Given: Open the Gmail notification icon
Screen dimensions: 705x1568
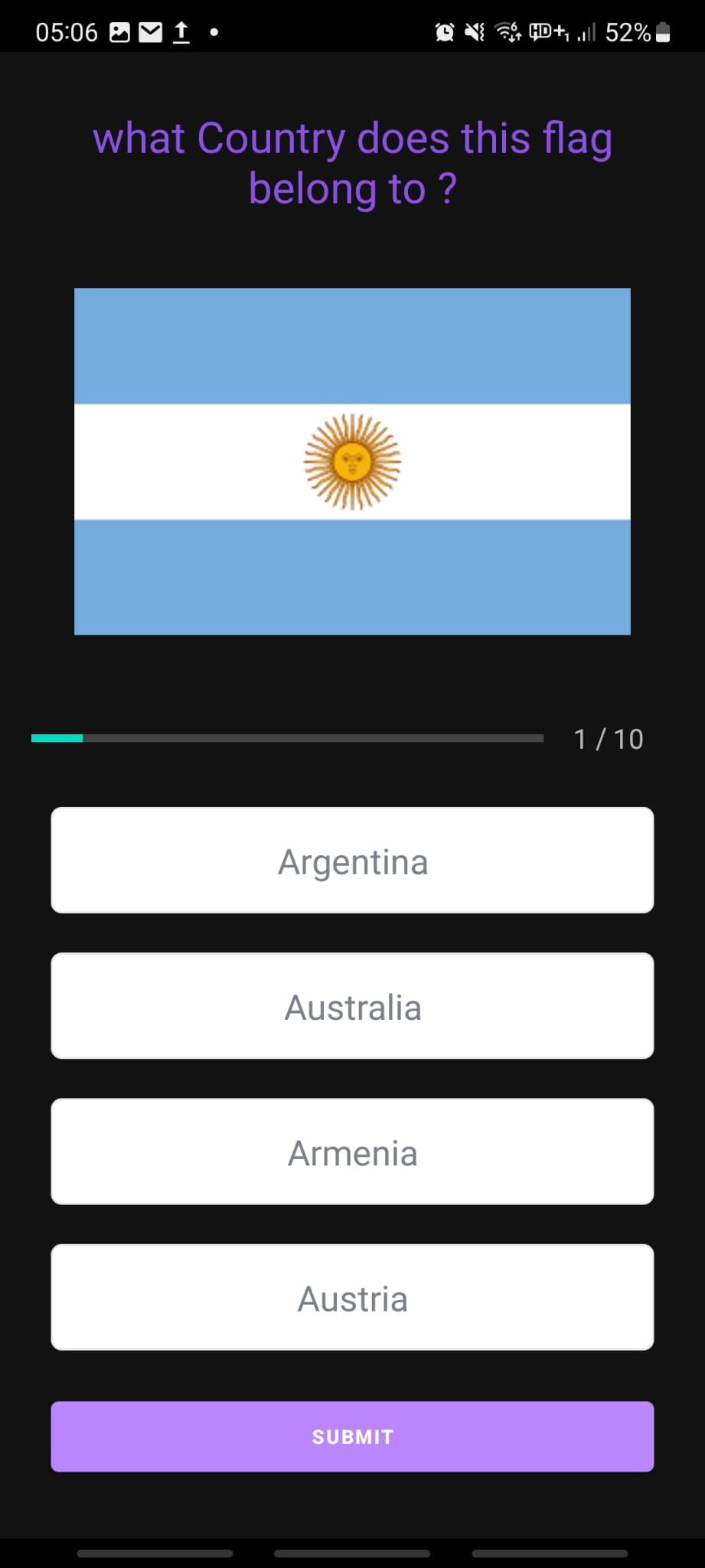Looking at the screenshot, I should 151,31.
